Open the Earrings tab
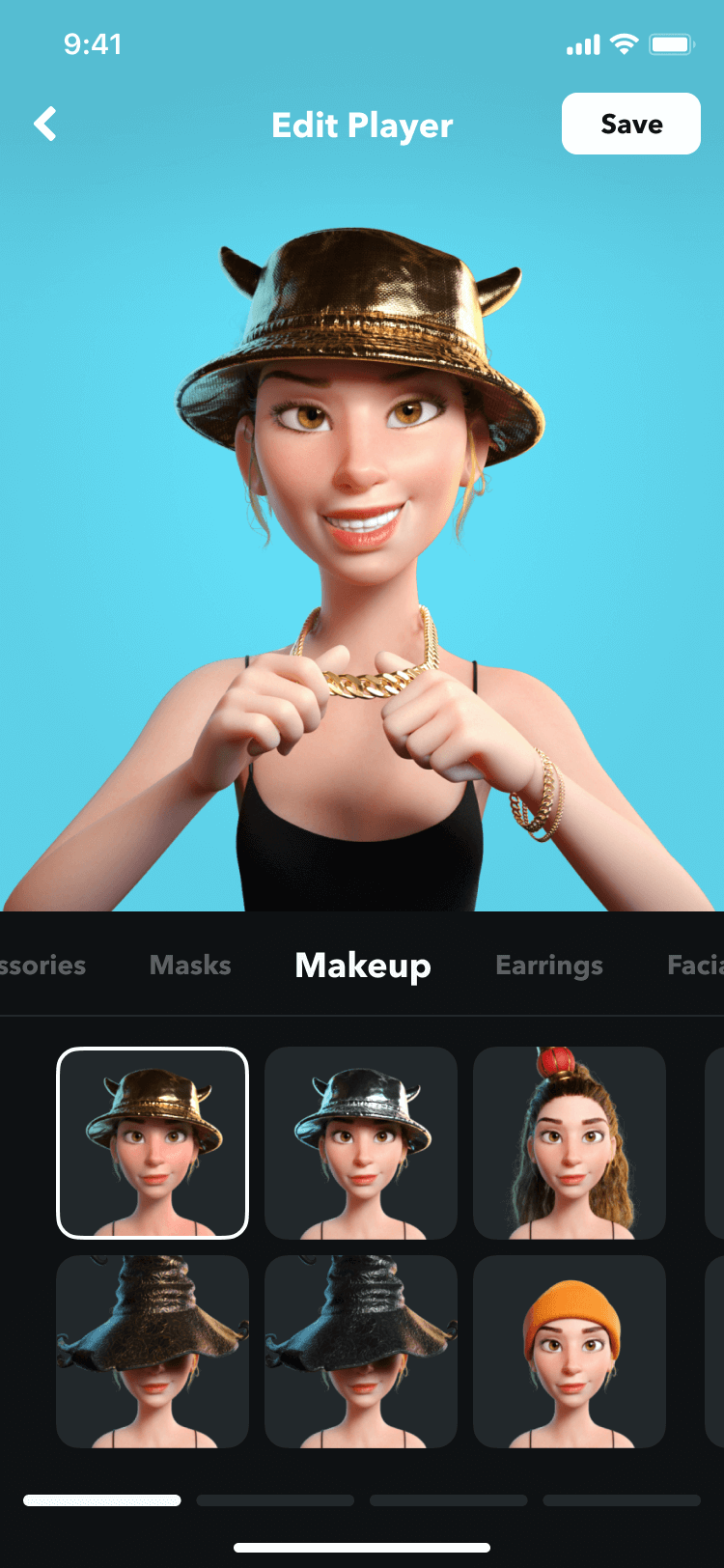The width and height of the screenshot is (724, 1568). click(548, 966)
